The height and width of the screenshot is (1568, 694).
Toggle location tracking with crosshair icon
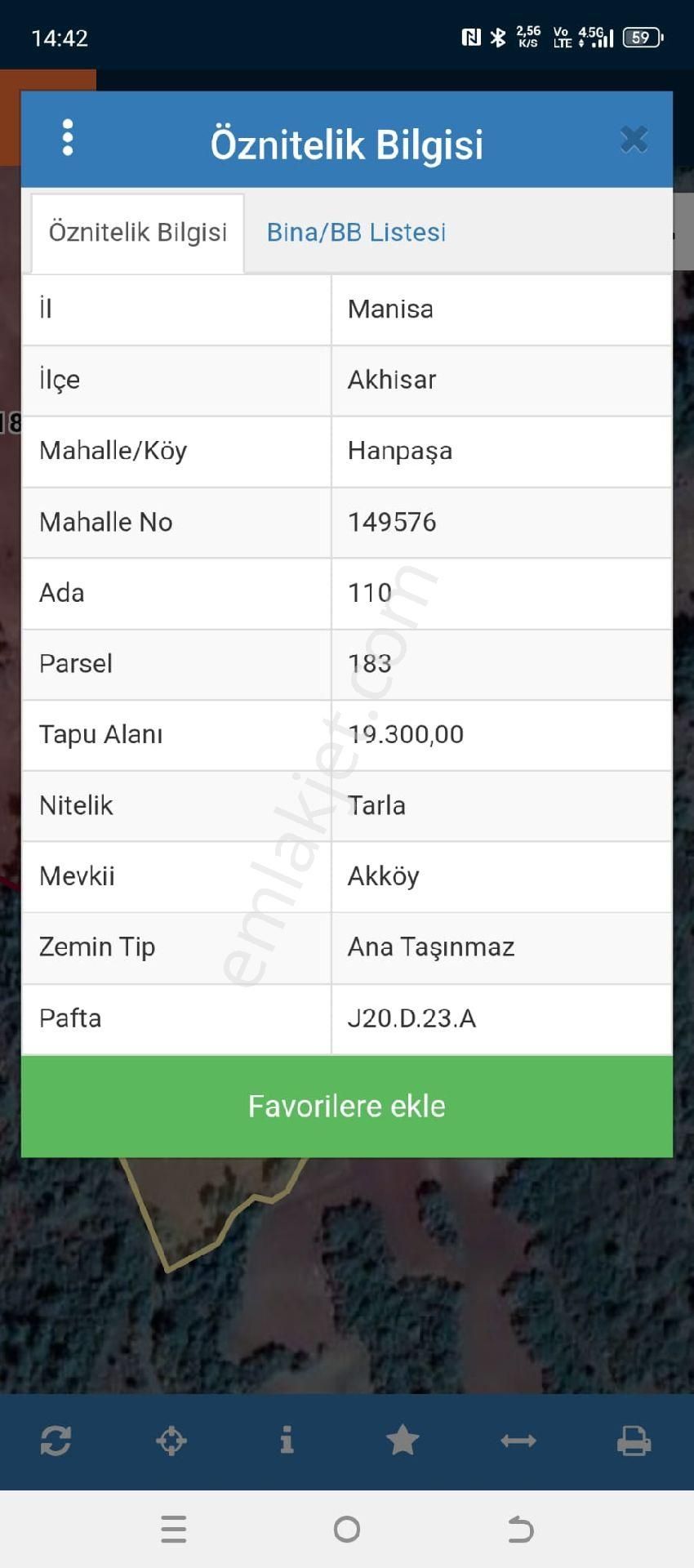pos(170,1441)
